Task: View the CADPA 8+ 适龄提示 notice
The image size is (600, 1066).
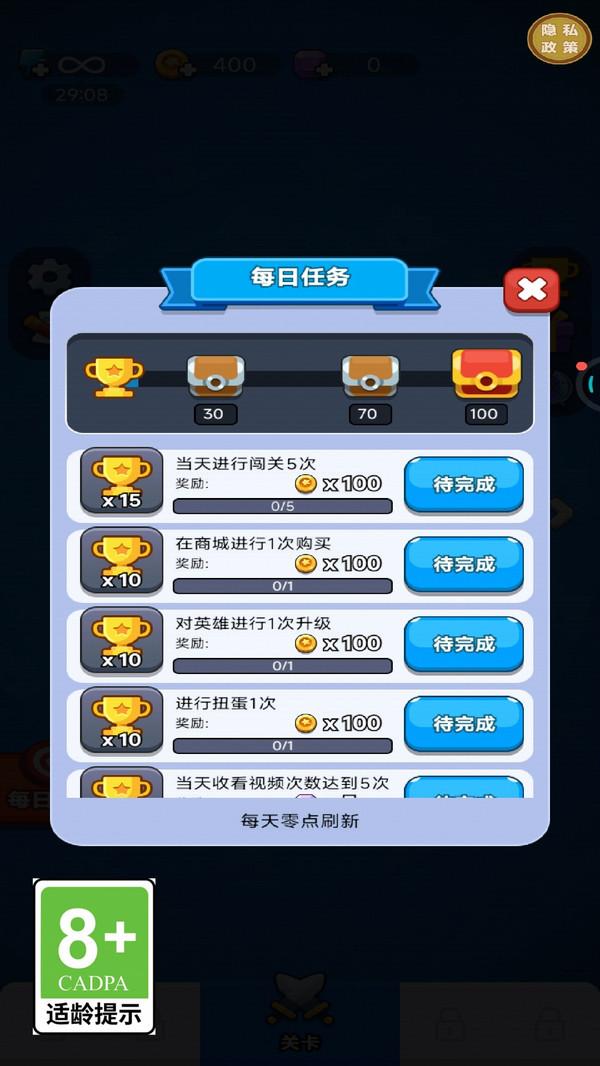Action: coord(96,955)
